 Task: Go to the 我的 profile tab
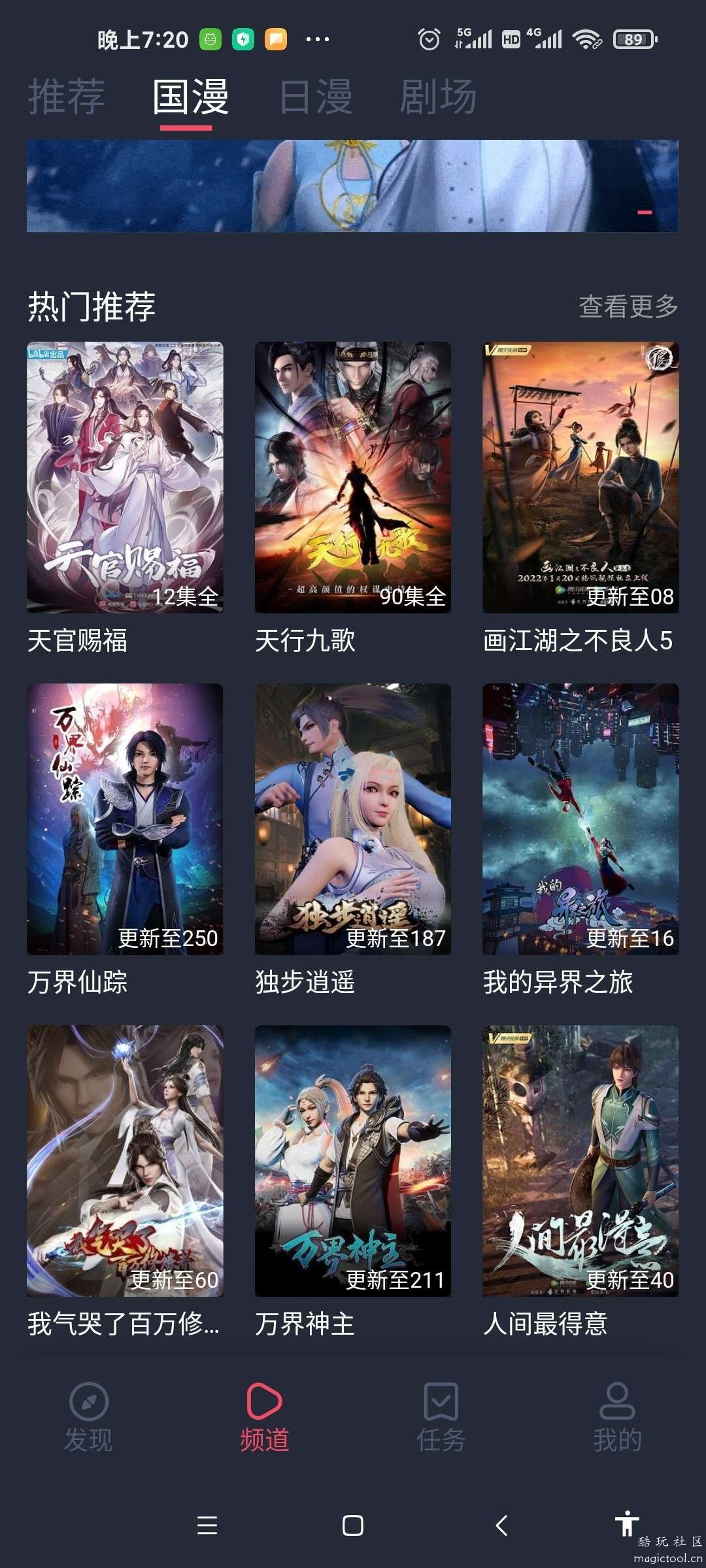(617, 1416)
